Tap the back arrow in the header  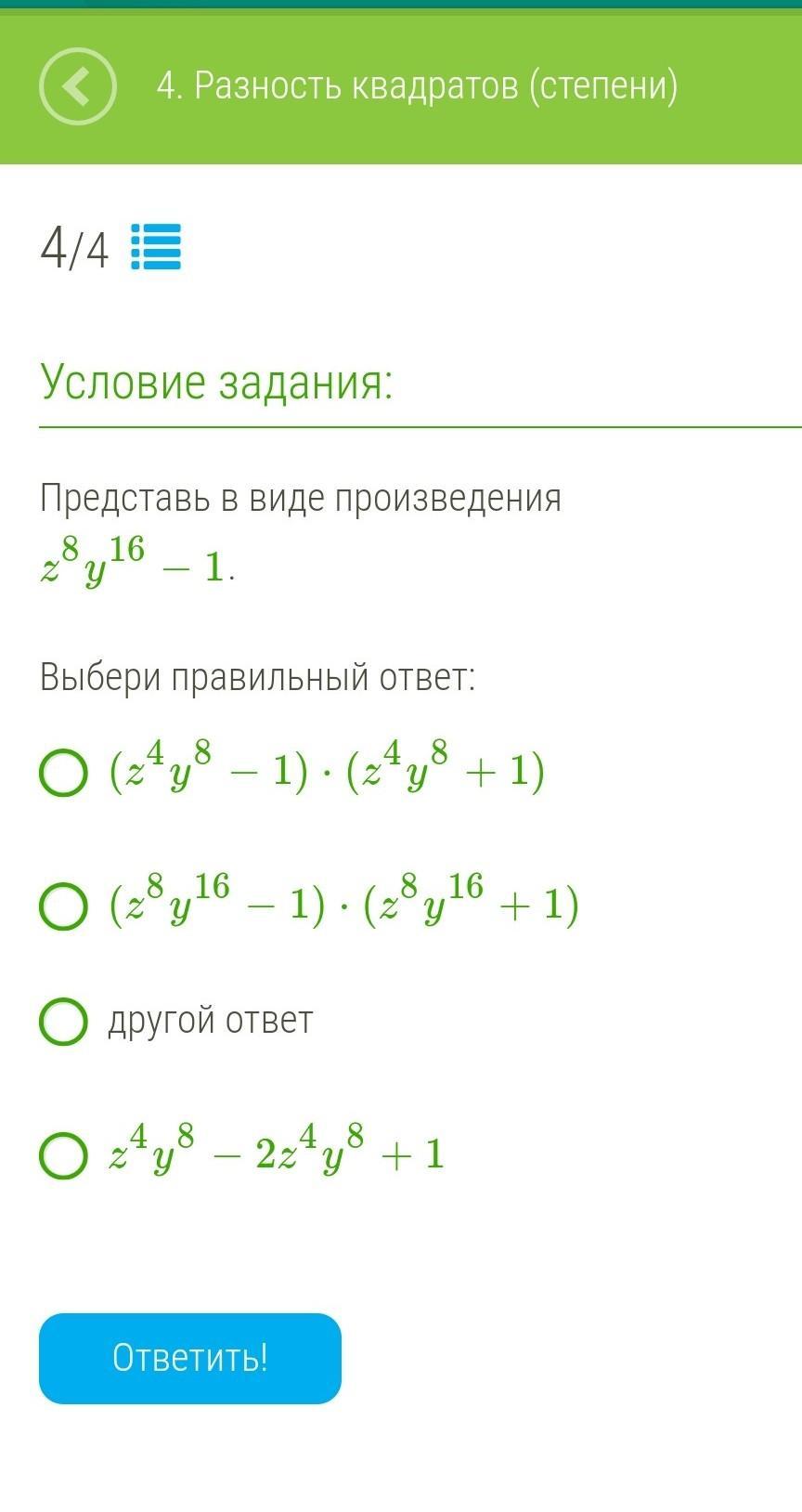click(x=77, y=86)
